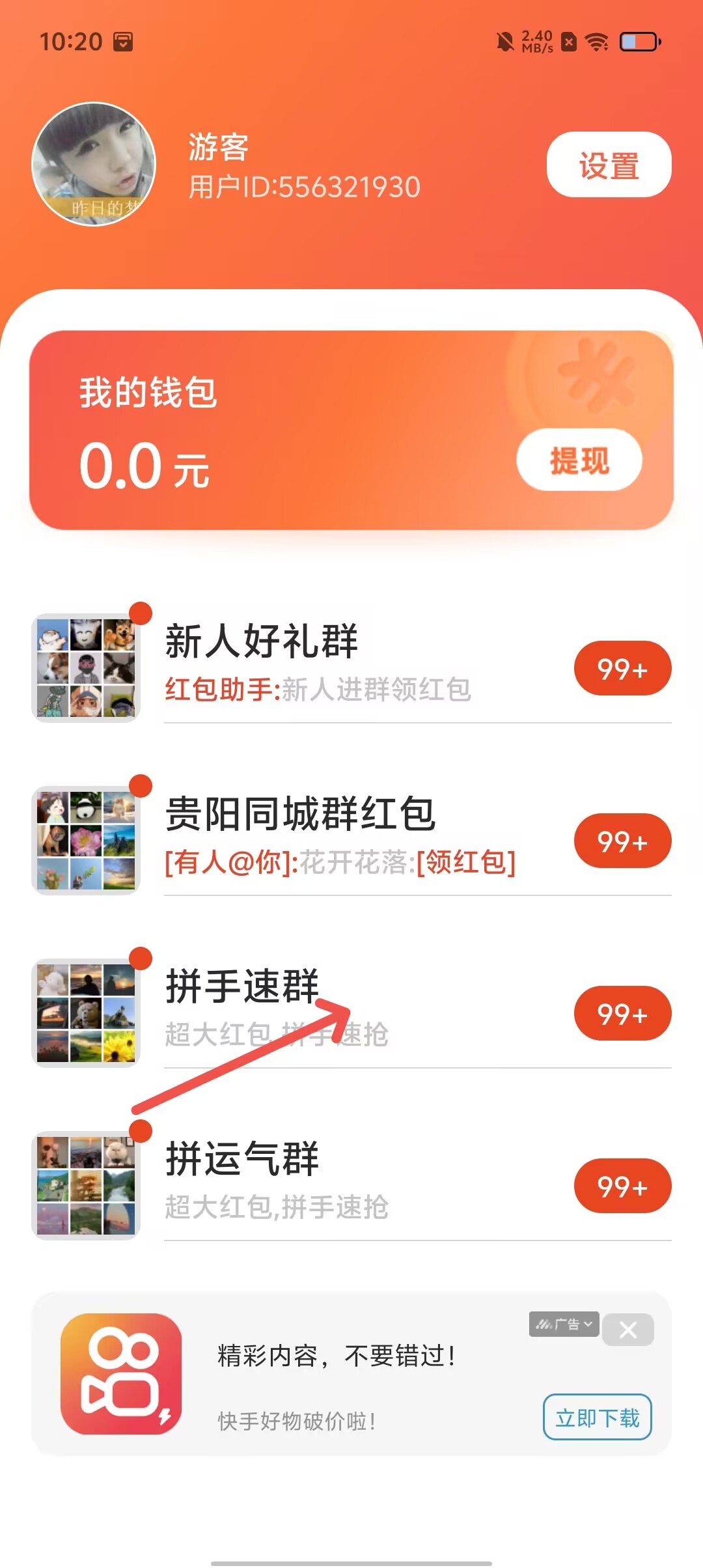The height and width of the screenshot is (1568, 703).
Task: Open the 新人好礼群 group chat
Action: pos(351,667)
